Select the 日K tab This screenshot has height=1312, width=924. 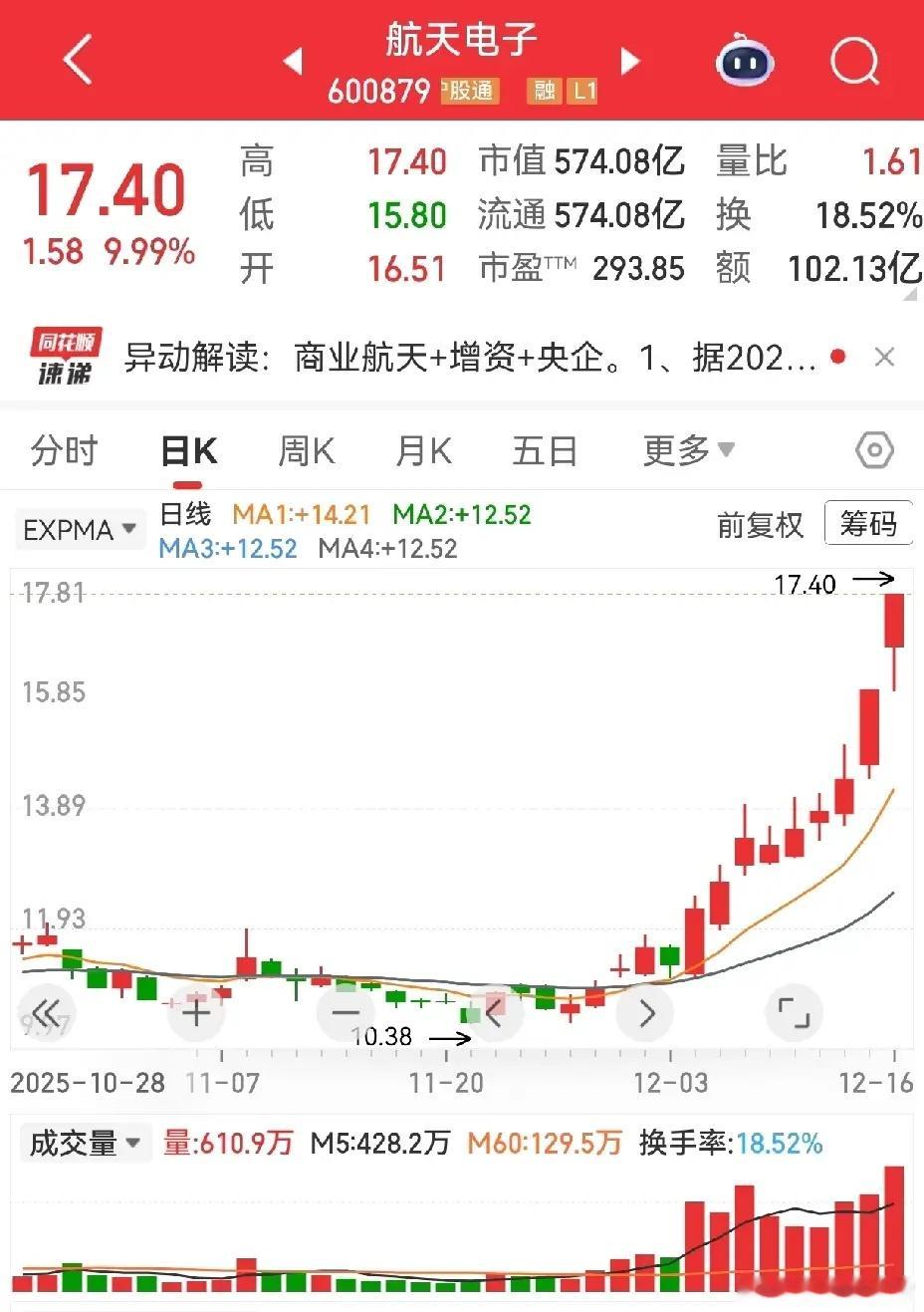point(189,451)
